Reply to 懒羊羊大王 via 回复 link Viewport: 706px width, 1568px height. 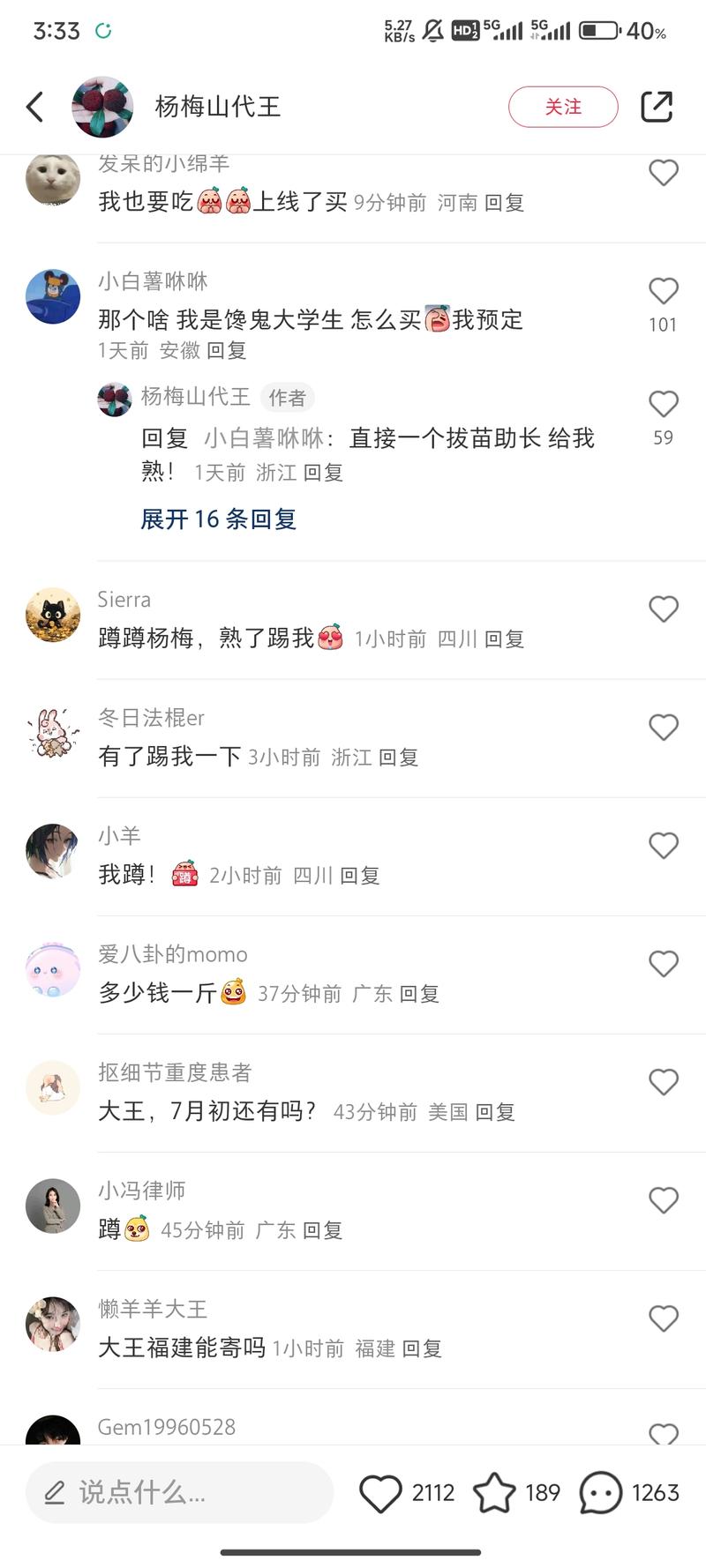[x=424, y=1348]
